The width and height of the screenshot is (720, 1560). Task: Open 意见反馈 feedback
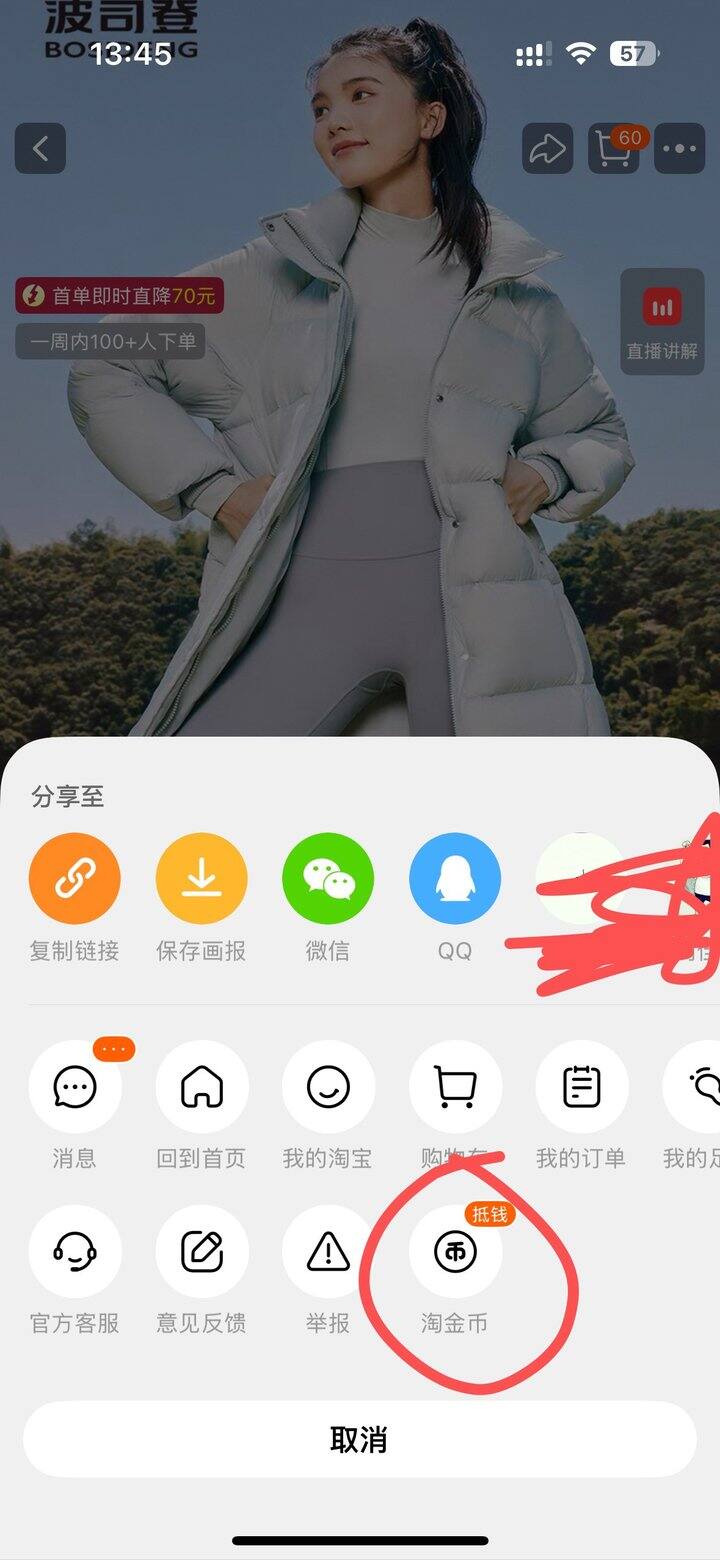[x=201, y=1251]
